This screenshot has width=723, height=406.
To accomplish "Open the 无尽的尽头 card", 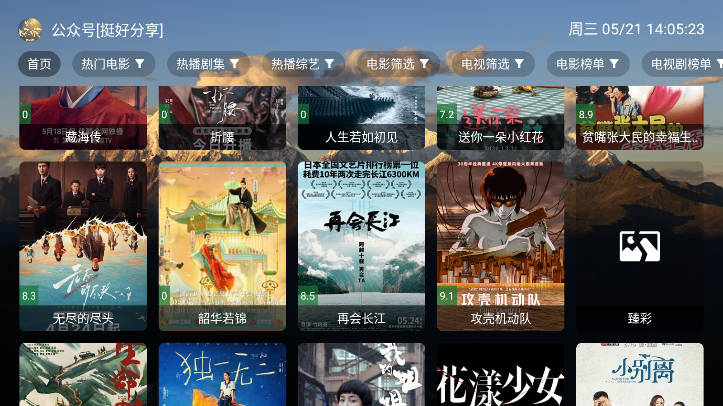I will click(x=83, y=245).
